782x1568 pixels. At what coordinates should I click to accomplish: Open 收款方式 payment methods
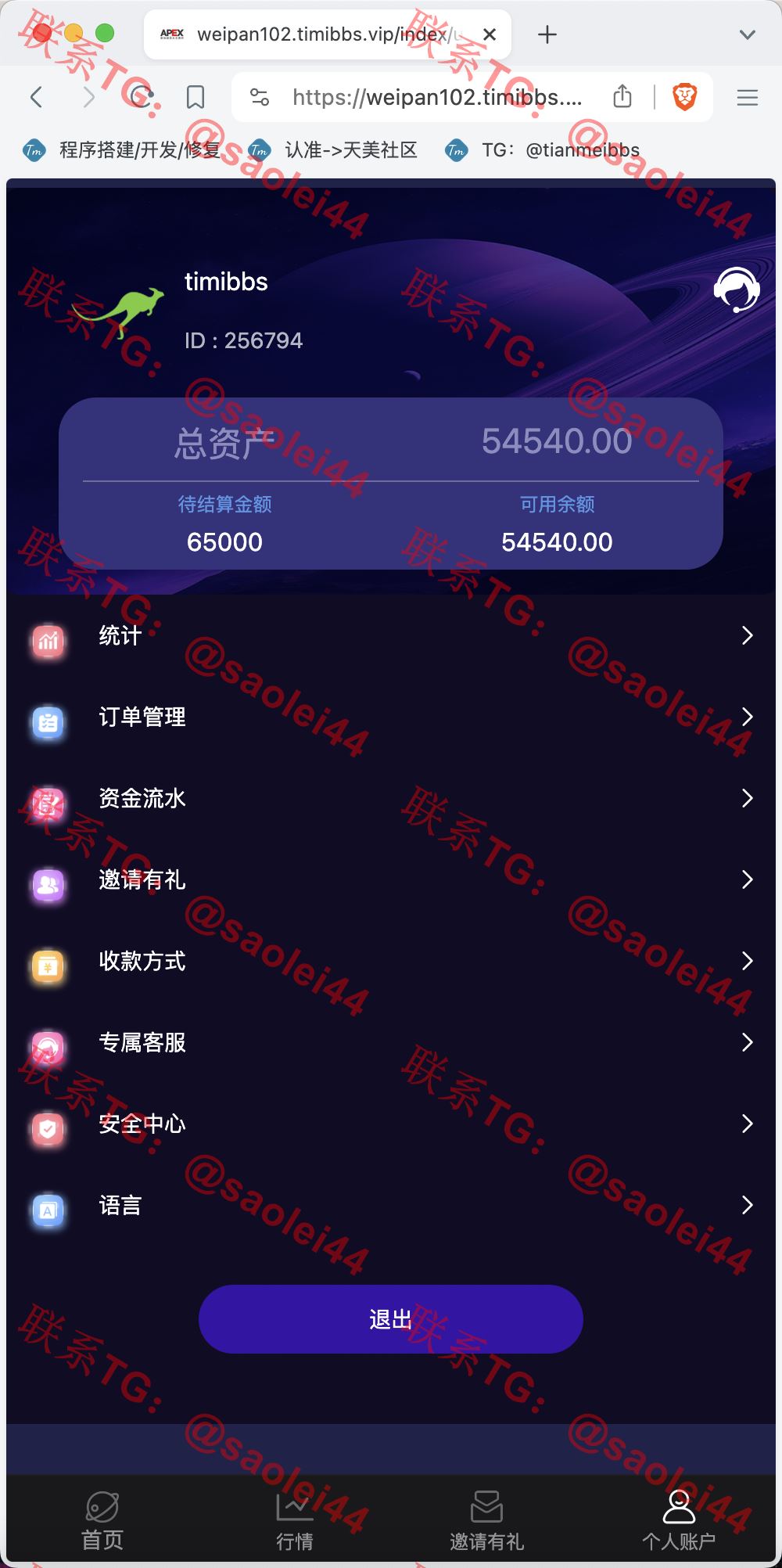point(391,962)
